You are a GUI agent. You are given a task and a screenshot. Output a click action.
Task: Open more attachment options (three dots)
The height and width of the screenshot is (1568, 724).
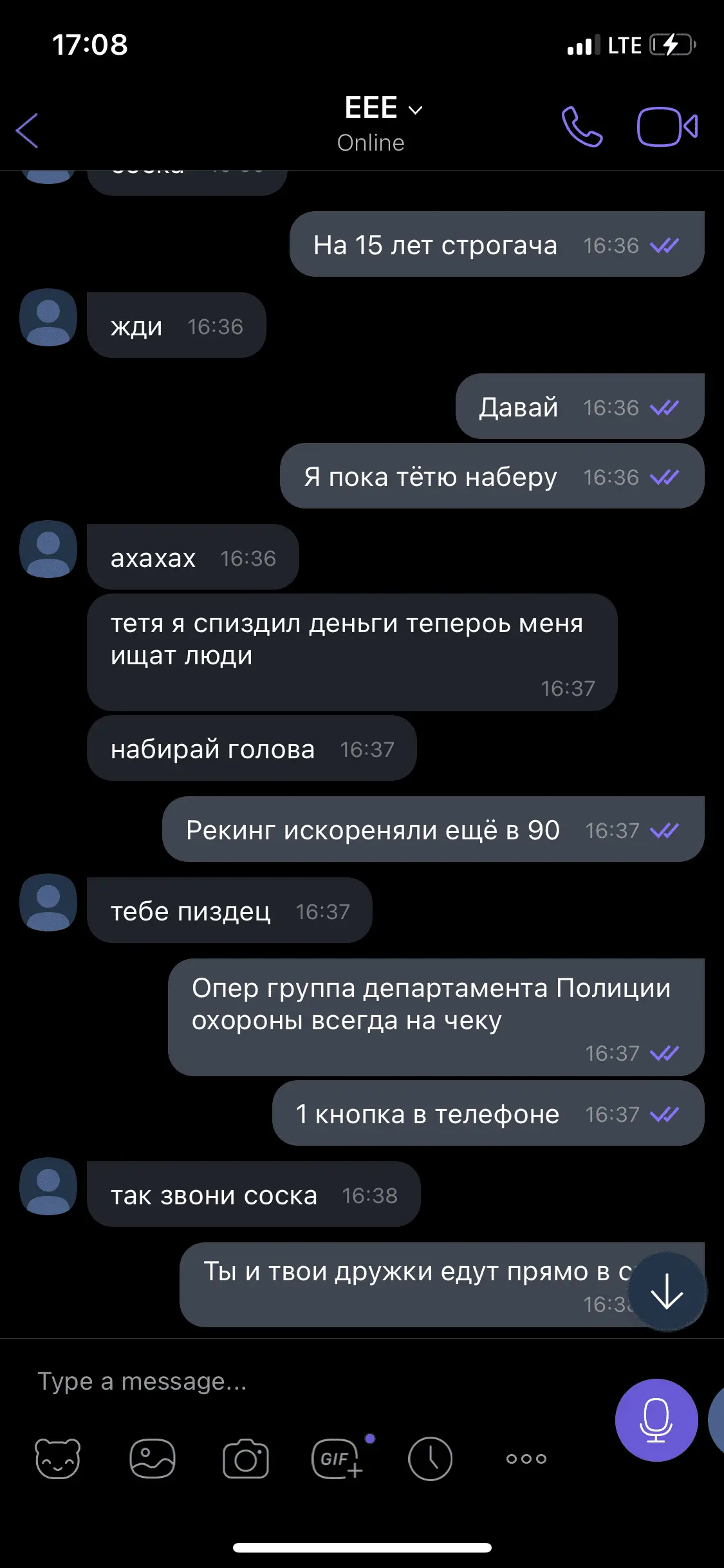526,1459
